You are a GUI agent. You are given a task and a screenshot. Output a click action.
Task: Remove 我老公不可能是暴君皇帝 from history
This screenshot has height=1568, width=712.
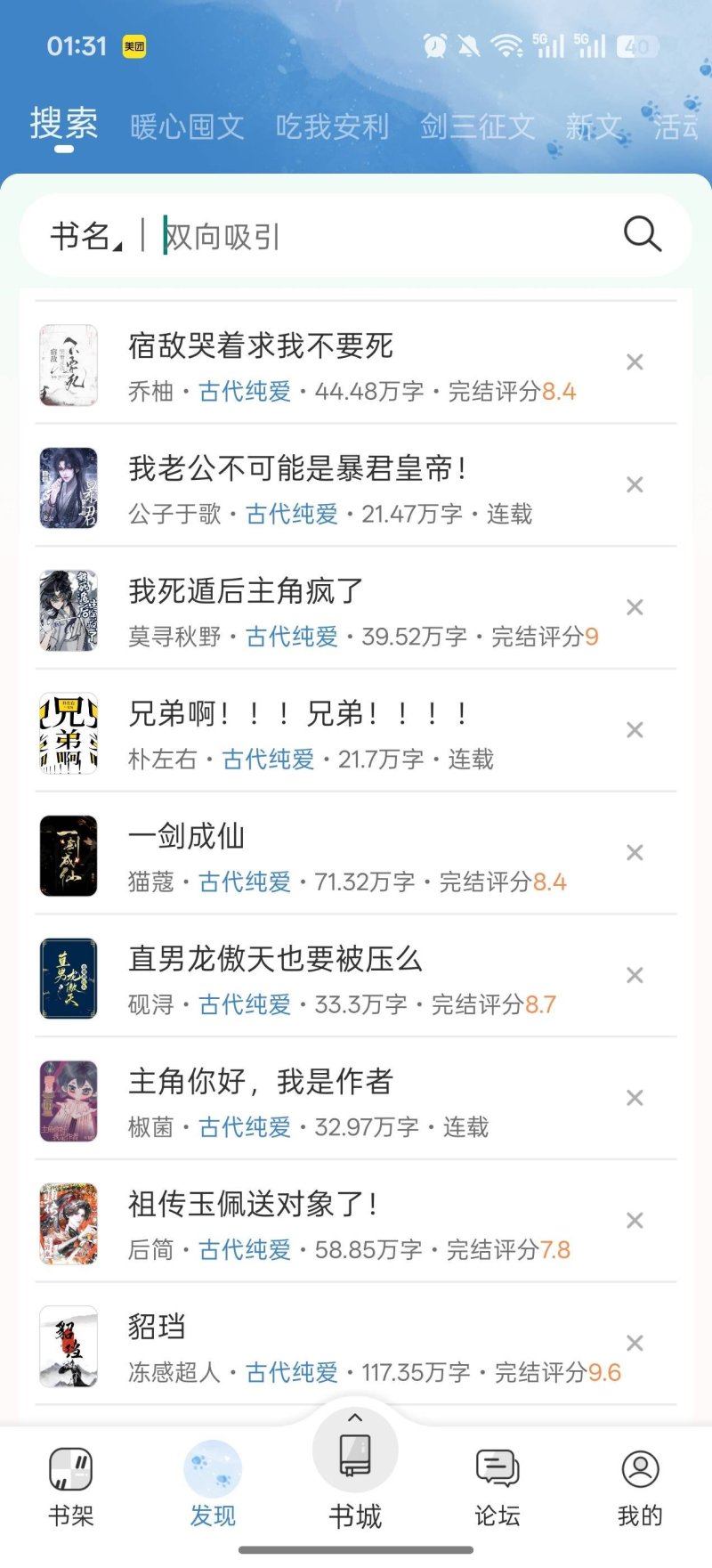click(x=635, y=485)
